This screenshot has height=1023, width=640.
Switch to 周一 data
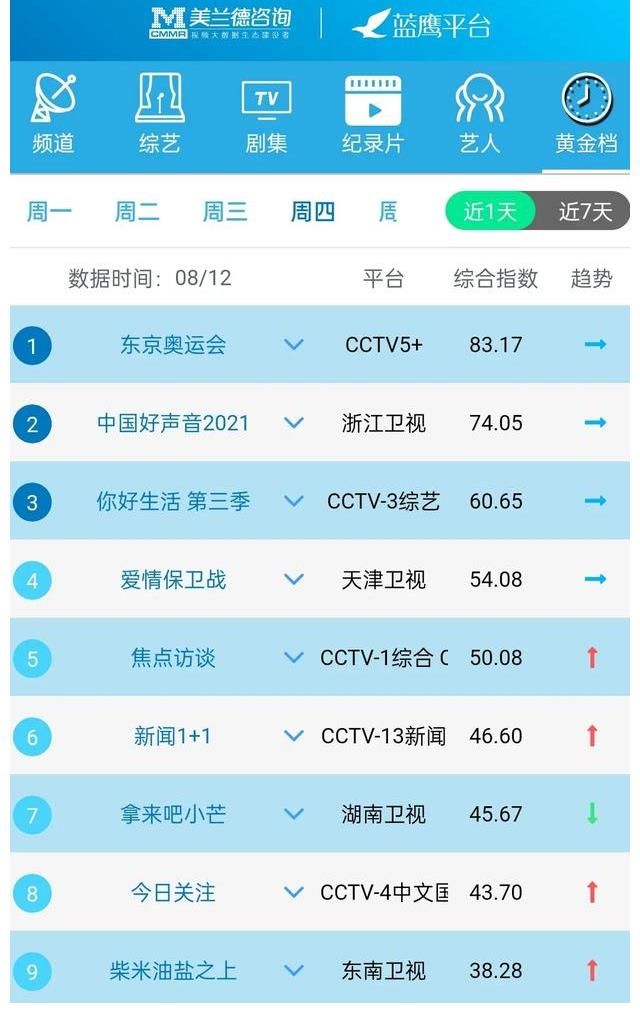click(49, 212)
